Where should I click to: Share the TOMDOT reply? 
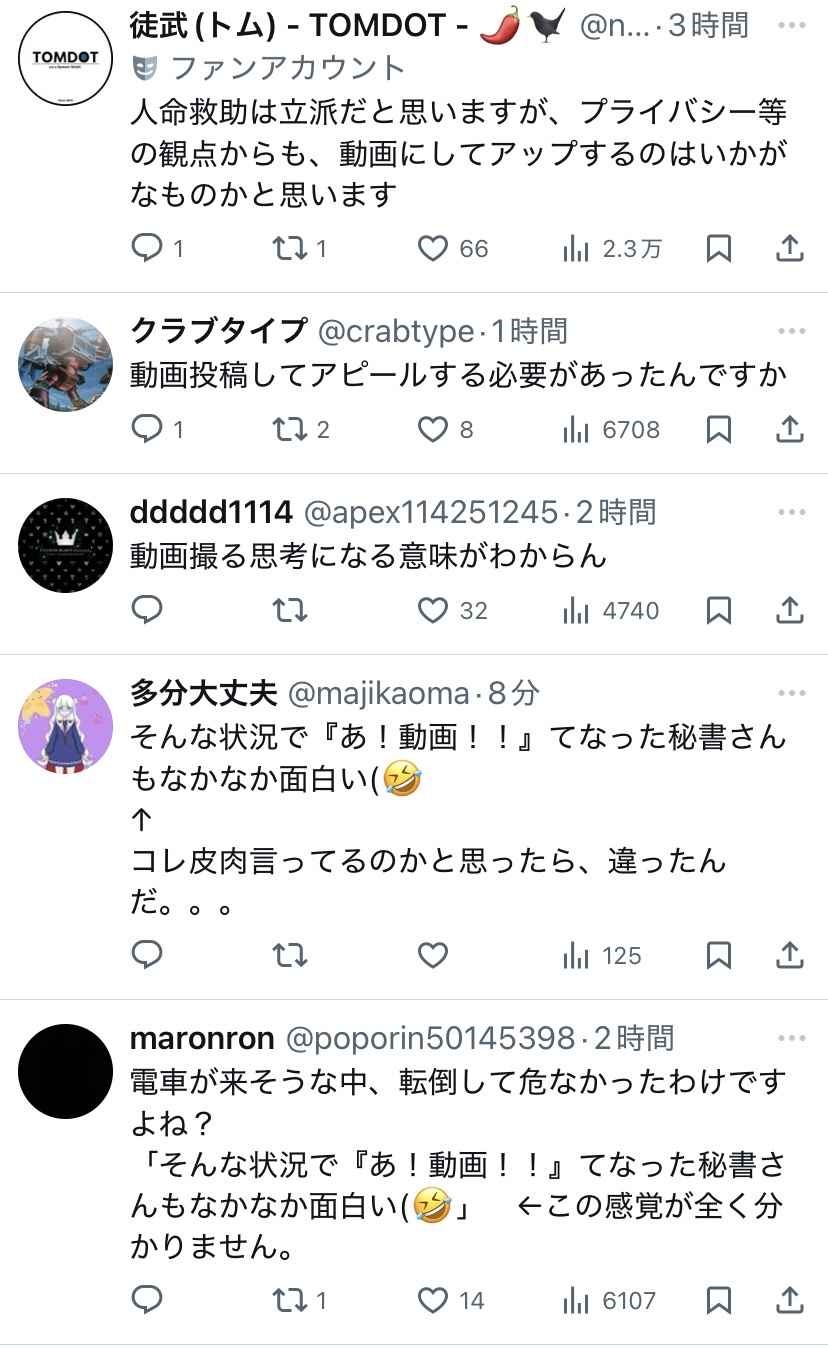(789, 248)
